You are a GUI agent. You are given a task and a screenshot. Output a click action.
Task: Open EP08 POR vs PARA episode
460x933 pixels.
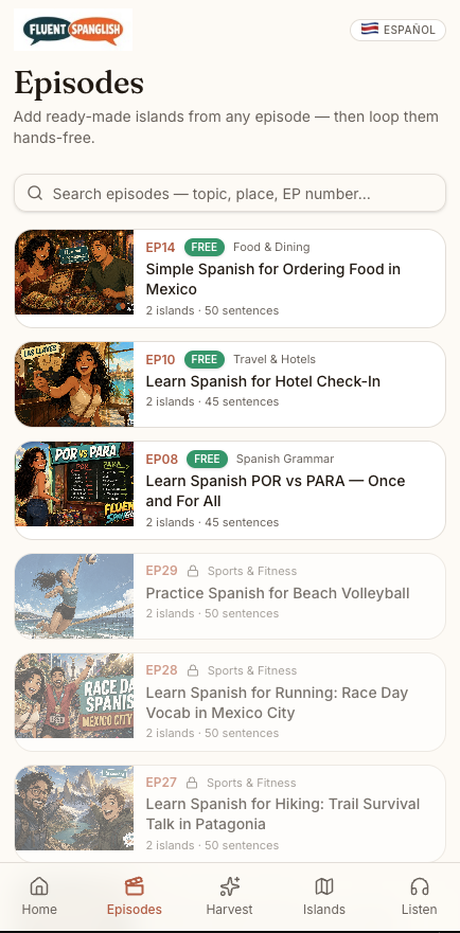pyautogui.click(x=230, y=490)
